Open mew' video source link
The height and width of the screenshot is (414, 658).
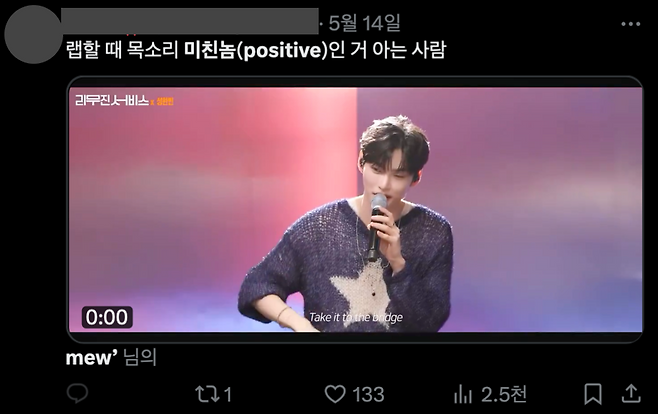coord(92,358)
